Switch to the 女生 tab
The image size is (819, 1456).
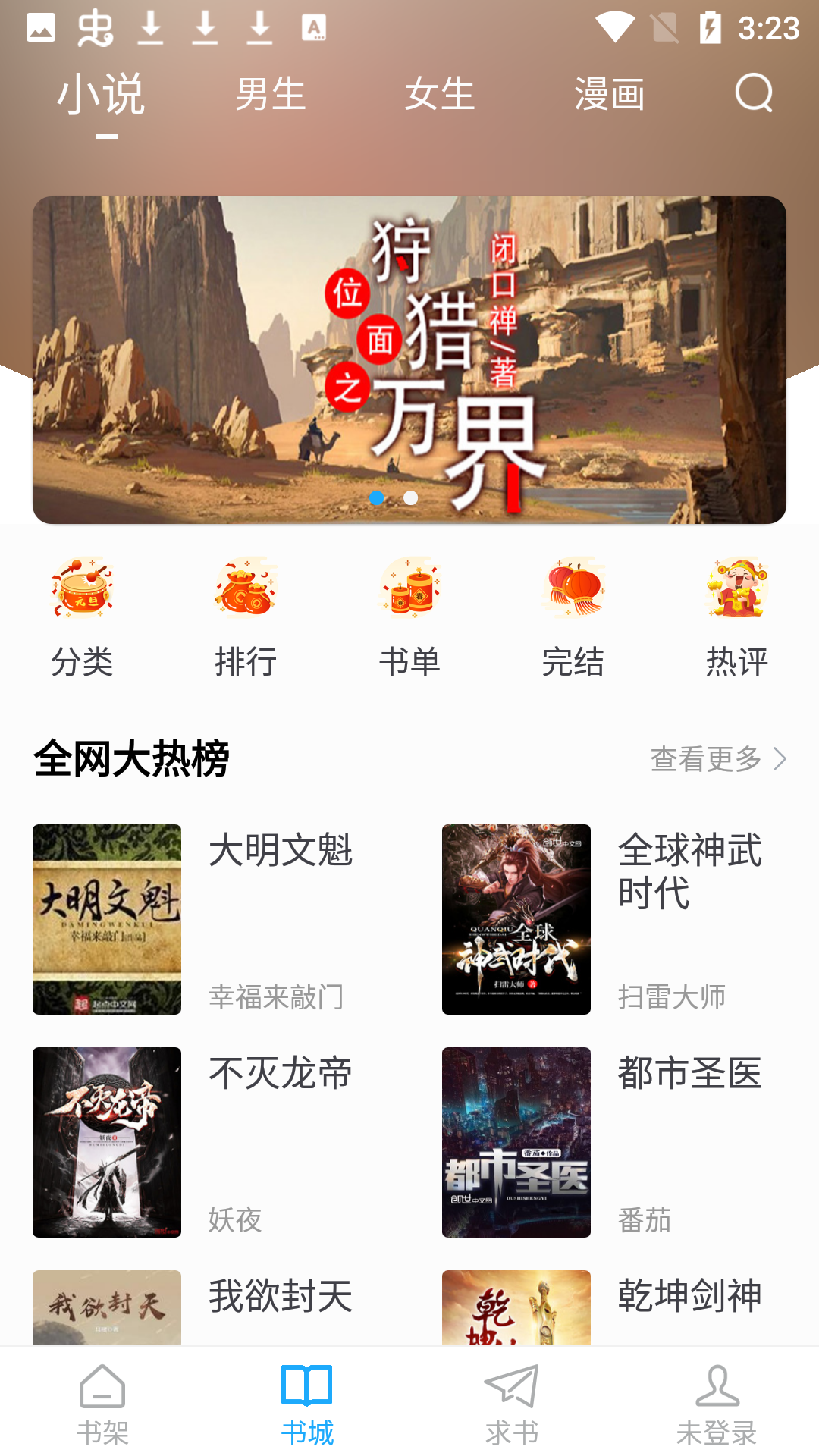[440, 94]
